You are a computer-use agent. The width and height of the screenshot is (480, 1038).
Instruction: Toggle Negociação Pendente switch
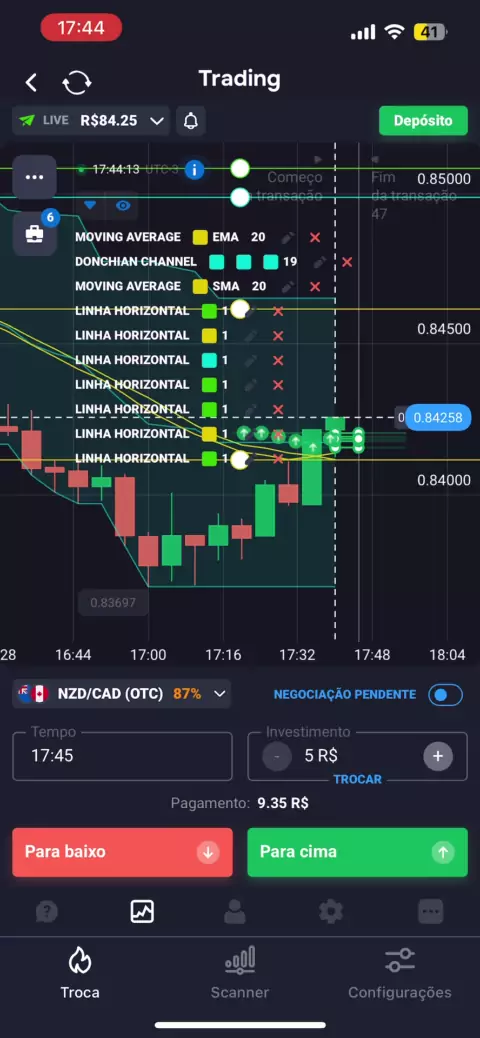(446, 694)
